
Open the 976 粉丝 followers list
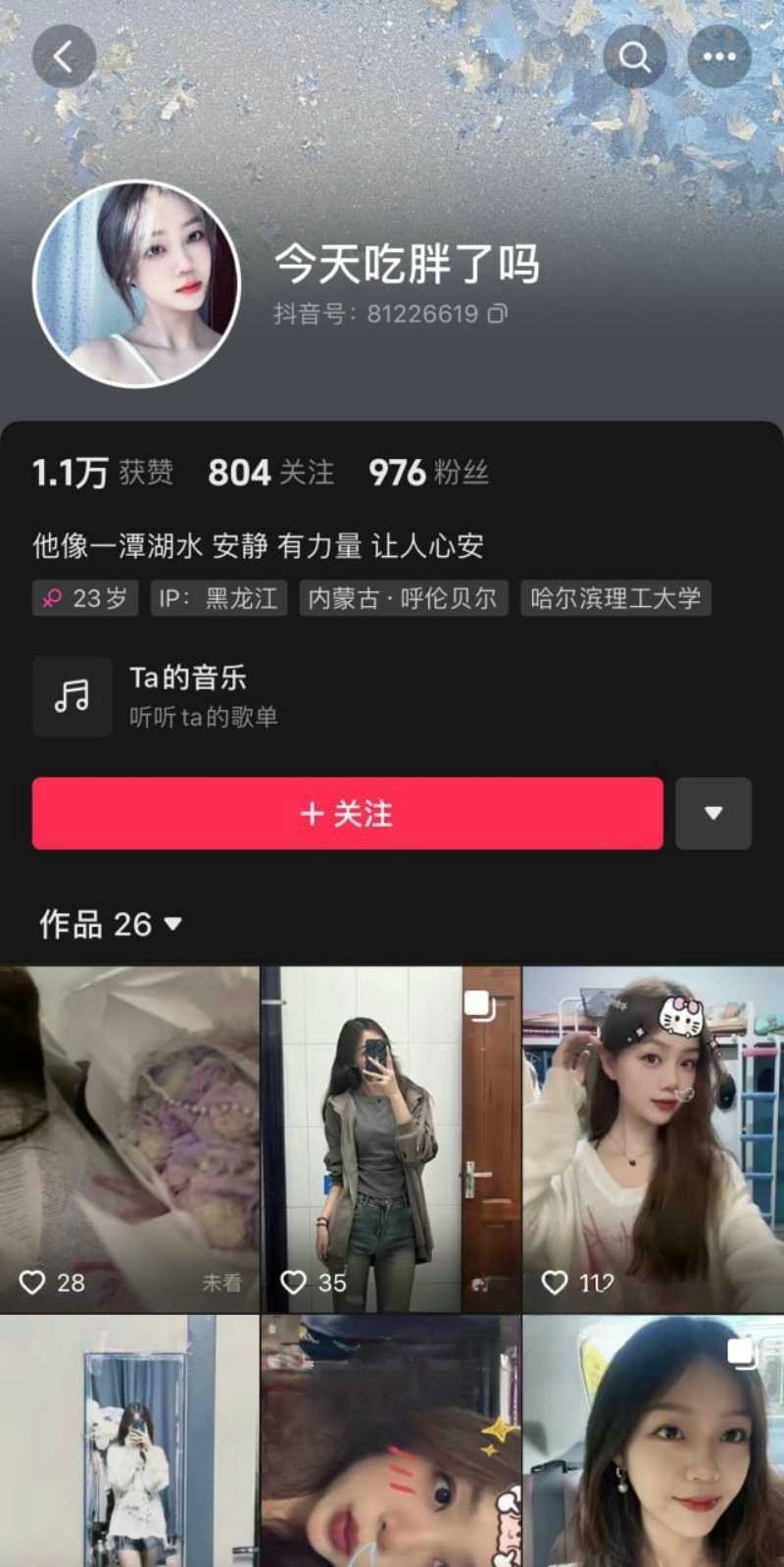[x=428, y=473]
